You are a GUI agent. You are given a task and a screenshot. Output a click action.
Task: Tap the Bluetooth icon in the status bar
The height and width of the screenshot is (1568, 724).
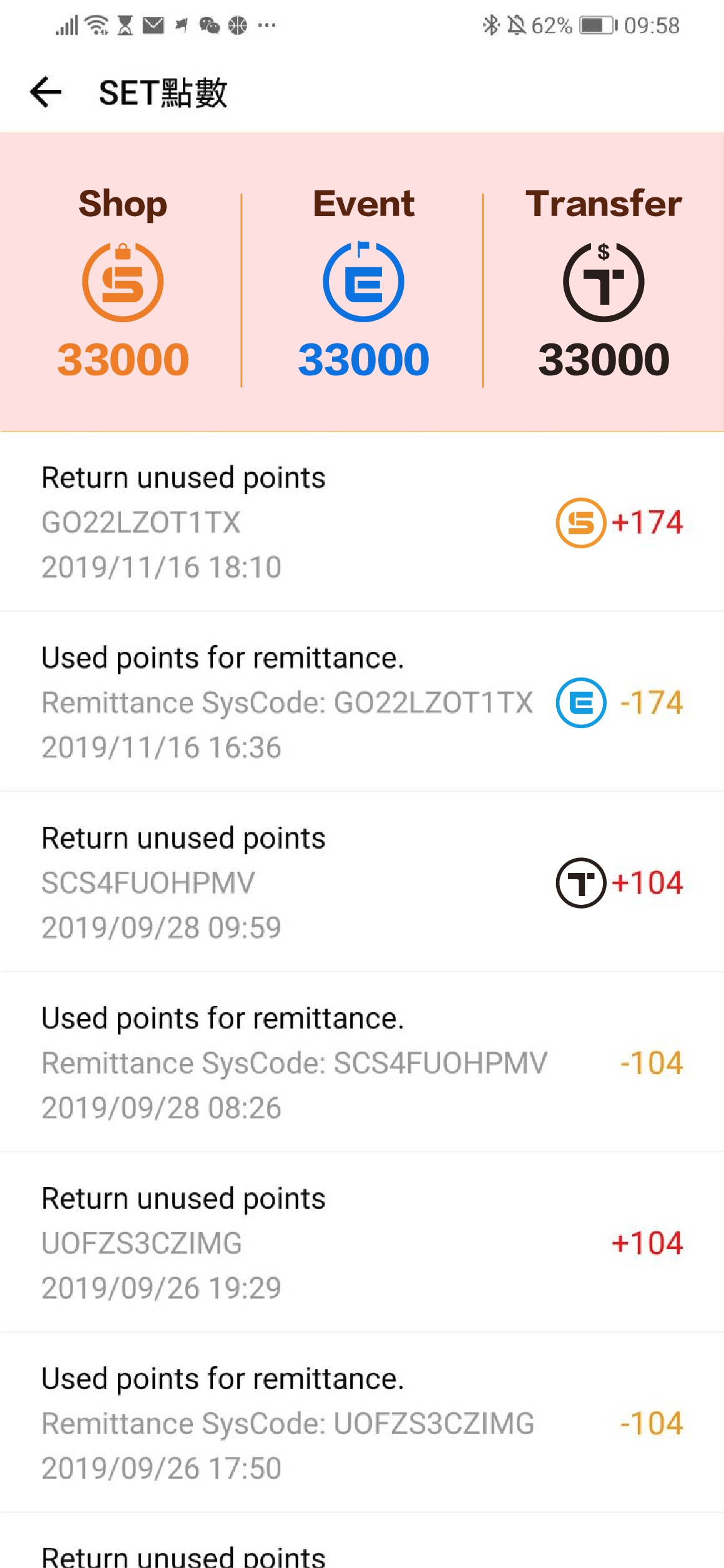(491, 25)
